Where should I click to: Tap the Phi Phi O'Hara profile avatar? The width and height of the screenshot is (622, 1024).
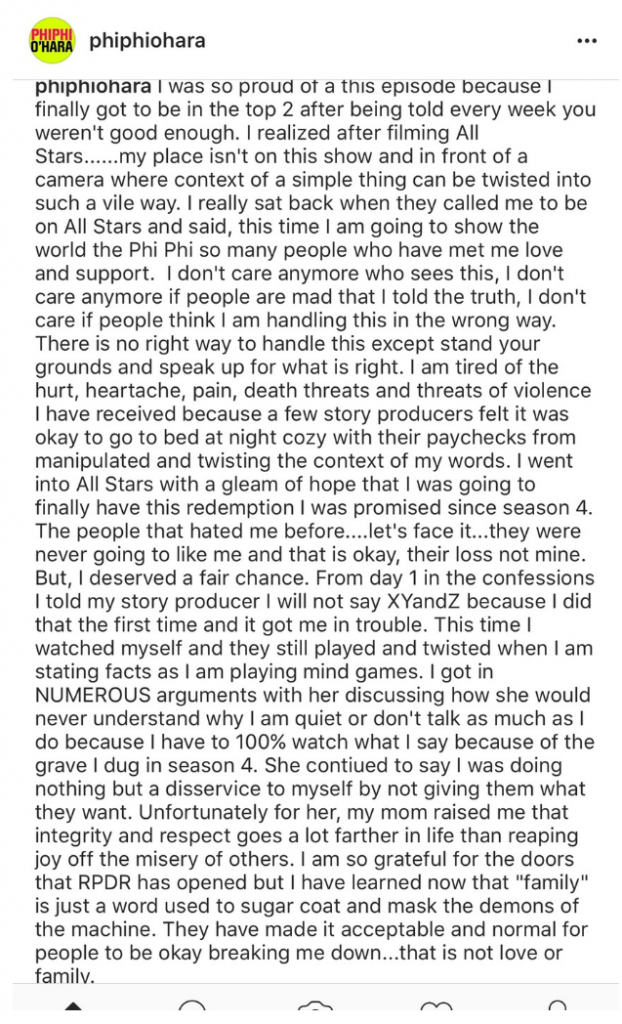(50, 41)
